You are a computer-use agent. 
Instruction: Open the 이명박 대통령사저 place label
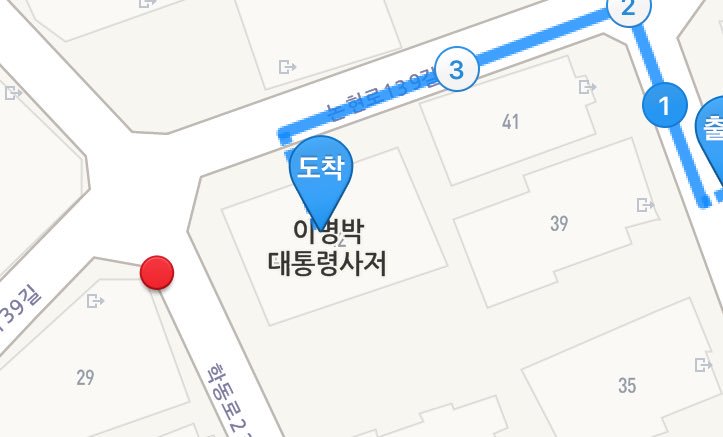click(x=327, y=250)
